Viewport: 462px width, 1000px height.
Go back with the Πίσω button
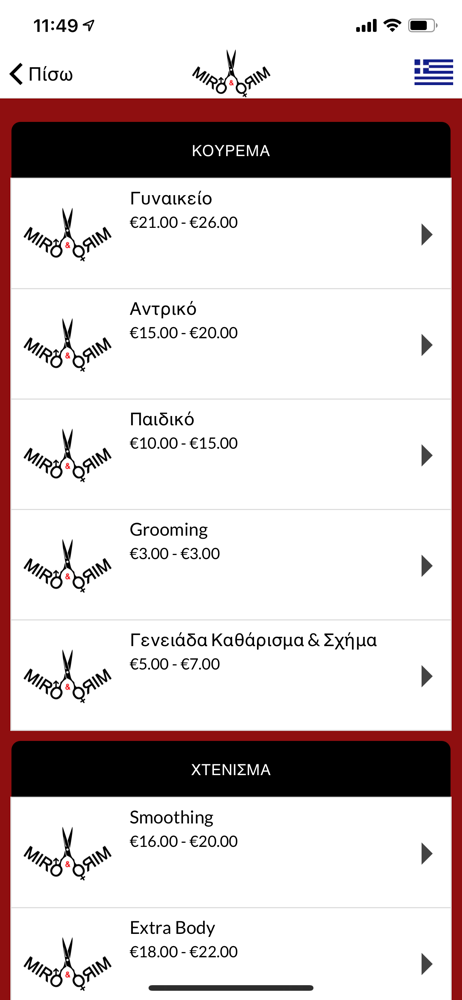click(x=41, y=75)
